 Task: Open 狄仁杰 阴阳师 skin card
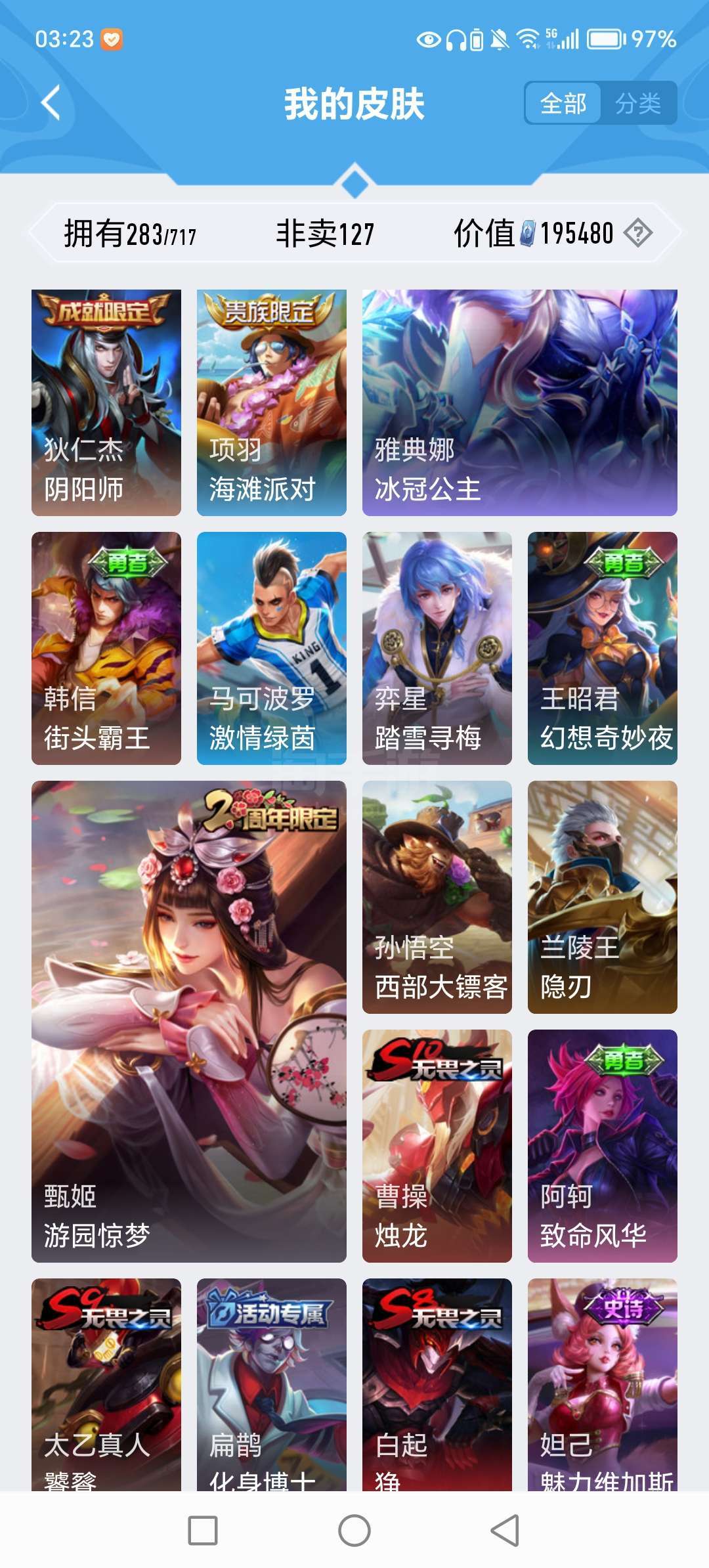point(106,402)
